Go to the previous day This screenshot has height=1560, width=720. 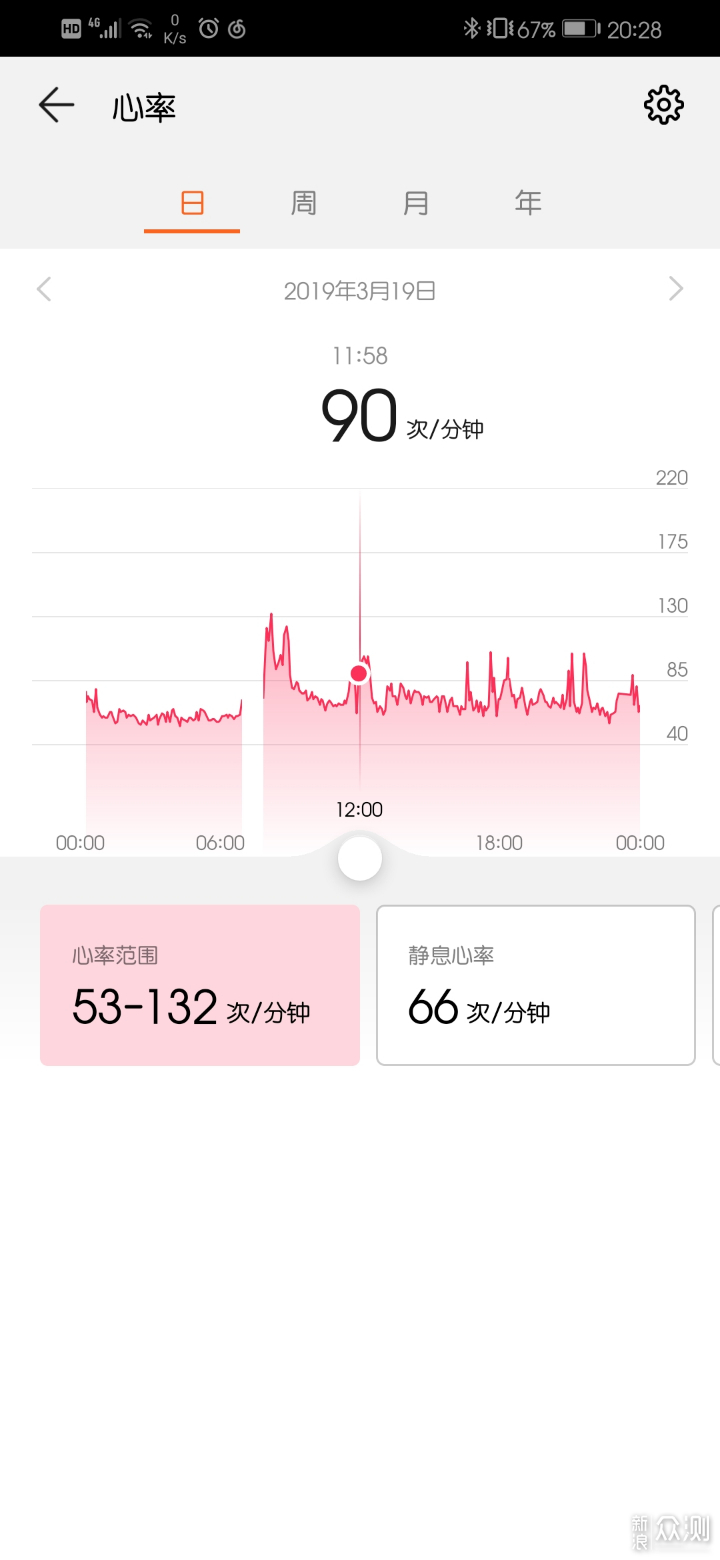tap(44, 290)
